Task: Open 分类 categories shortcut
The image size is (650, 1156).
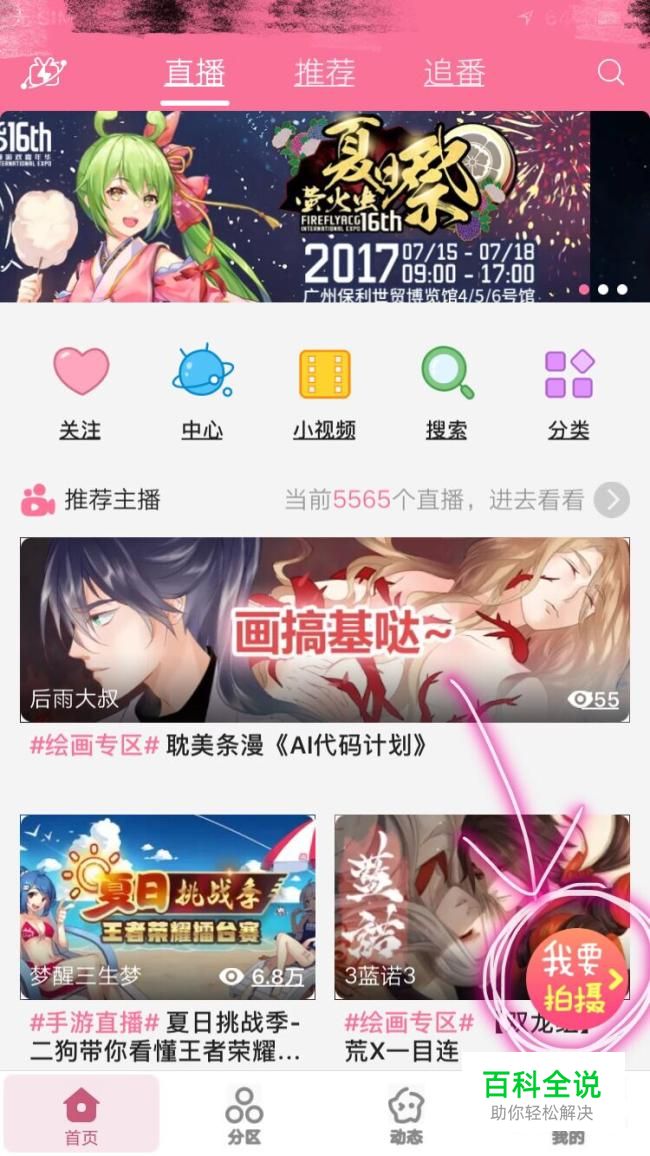Action: pos(569,392)
